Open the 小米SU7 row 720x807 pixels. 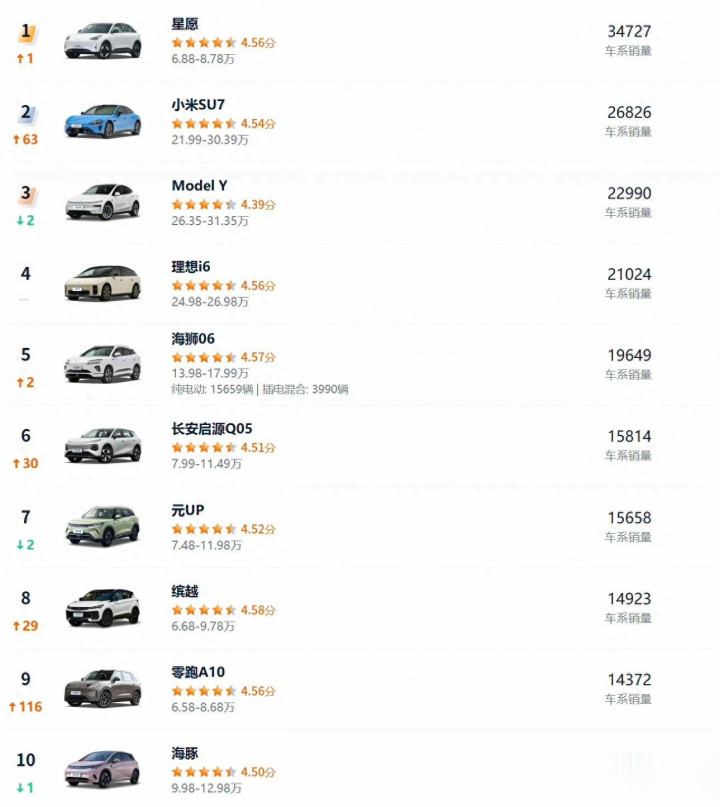360,122
